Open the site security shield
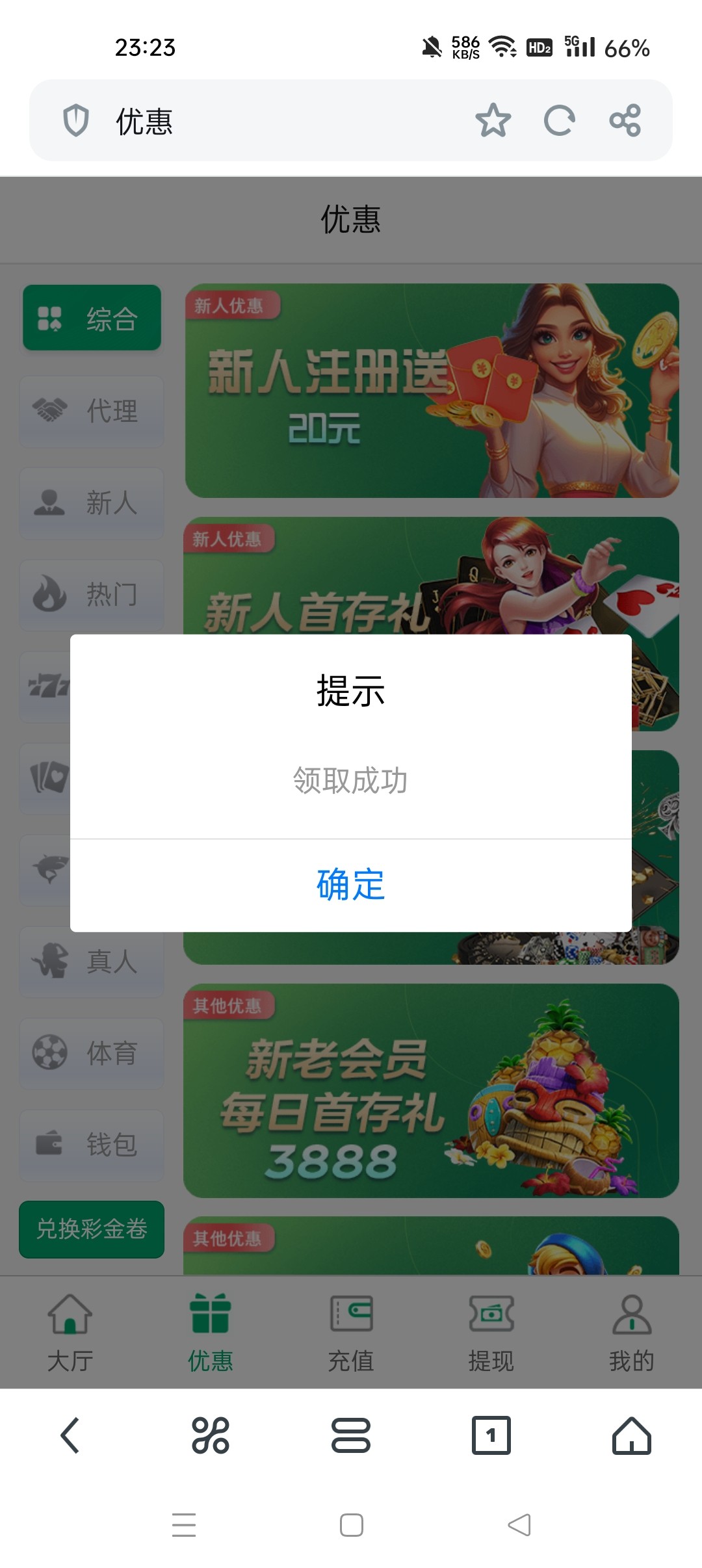The height and width of the screenshot is (1568, 702). coord(76,120)
